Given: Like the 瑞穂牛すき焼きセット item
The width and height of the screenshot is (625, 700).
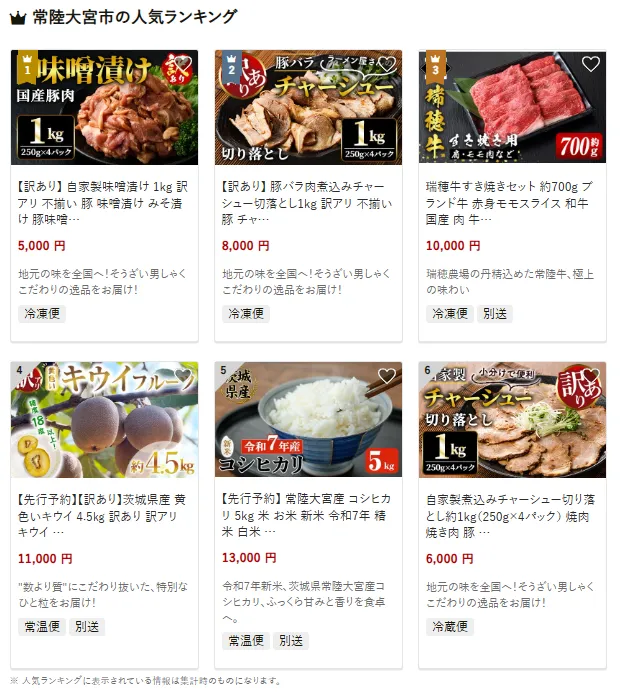Looking at the screenshot, I should 591,65.
